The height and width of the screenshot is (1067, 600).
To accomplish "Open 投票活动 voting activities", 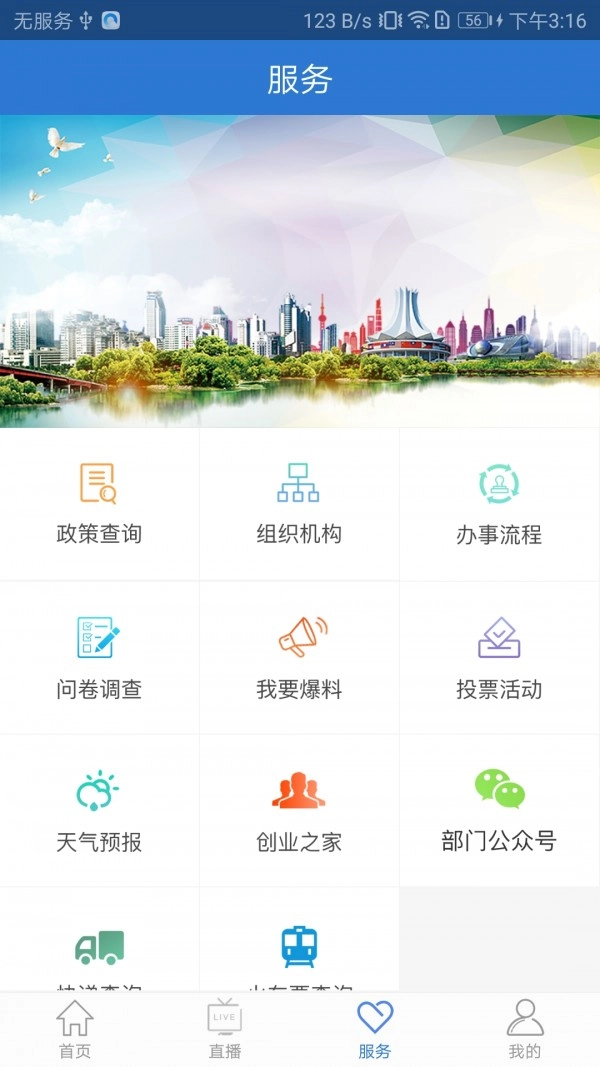I will point(499,658).
